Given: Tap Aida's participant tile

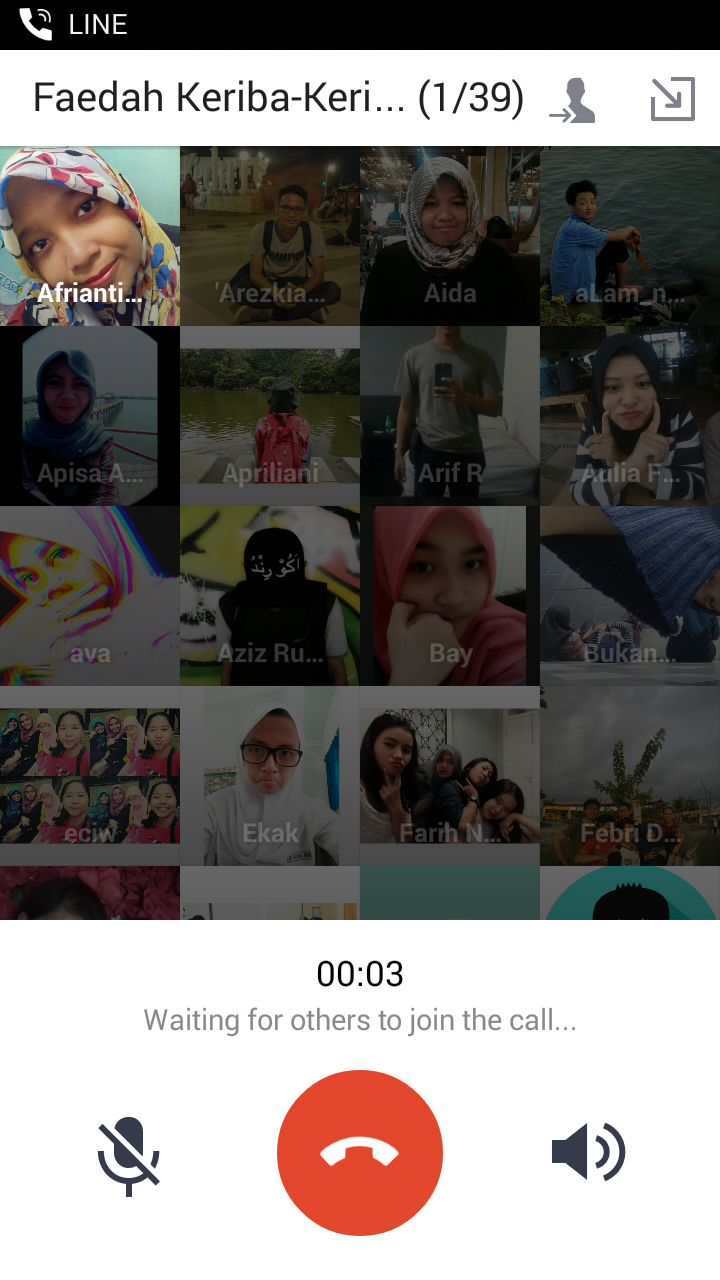Looking at the screenshot, I should coord(450,236).
